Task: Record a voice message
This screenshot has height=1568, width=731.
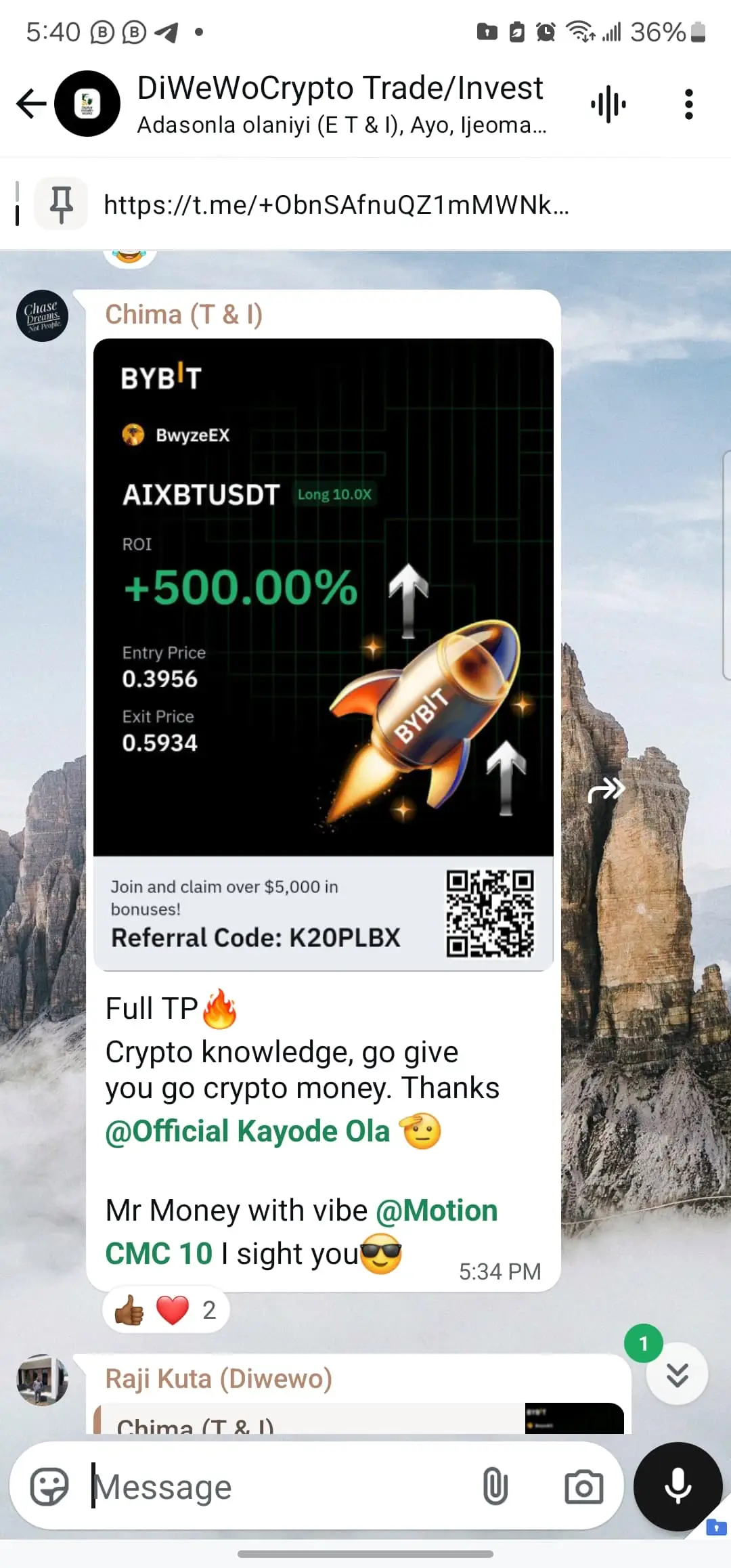Action: (x=678, y=1487)
